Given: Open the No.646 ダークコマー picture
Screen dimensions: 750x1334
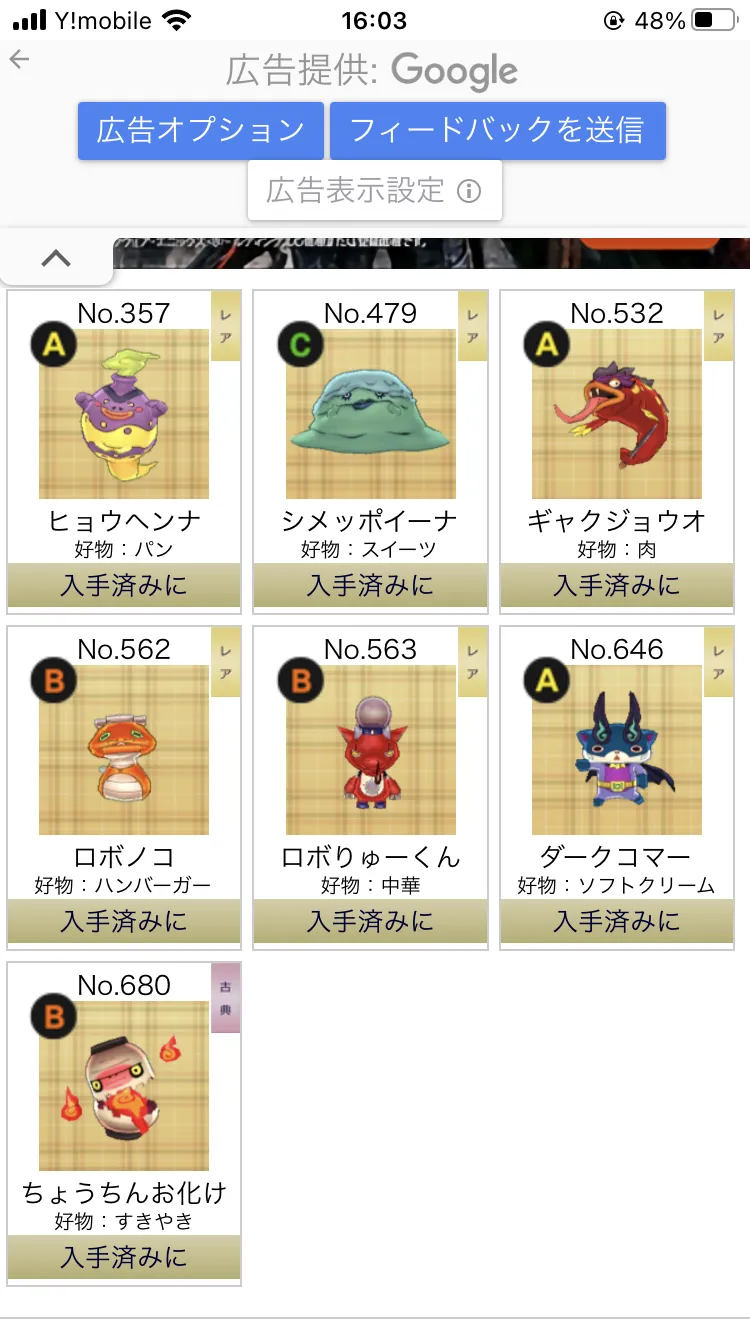Looking at the screenshot, I should [617, 750].
